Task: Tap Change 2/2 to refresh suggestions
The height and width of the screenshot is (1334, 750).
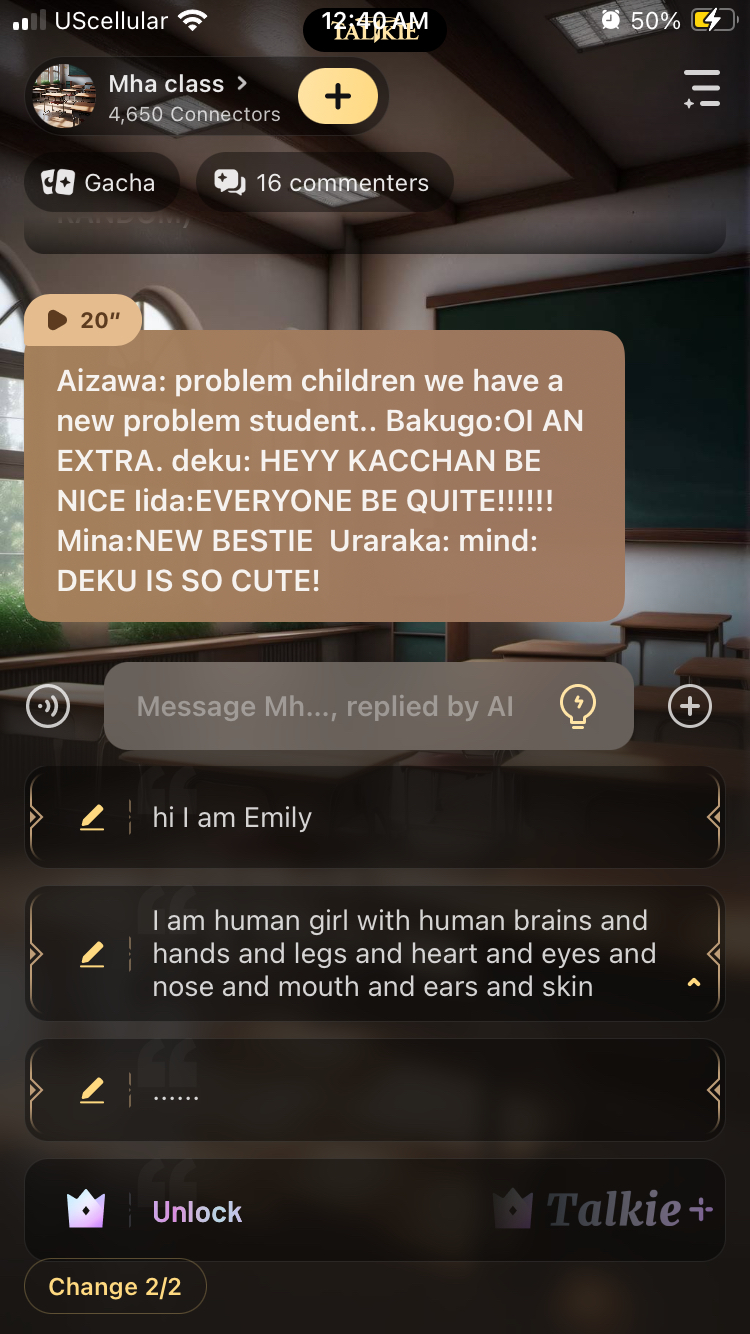Action: tap(115, 1286)
